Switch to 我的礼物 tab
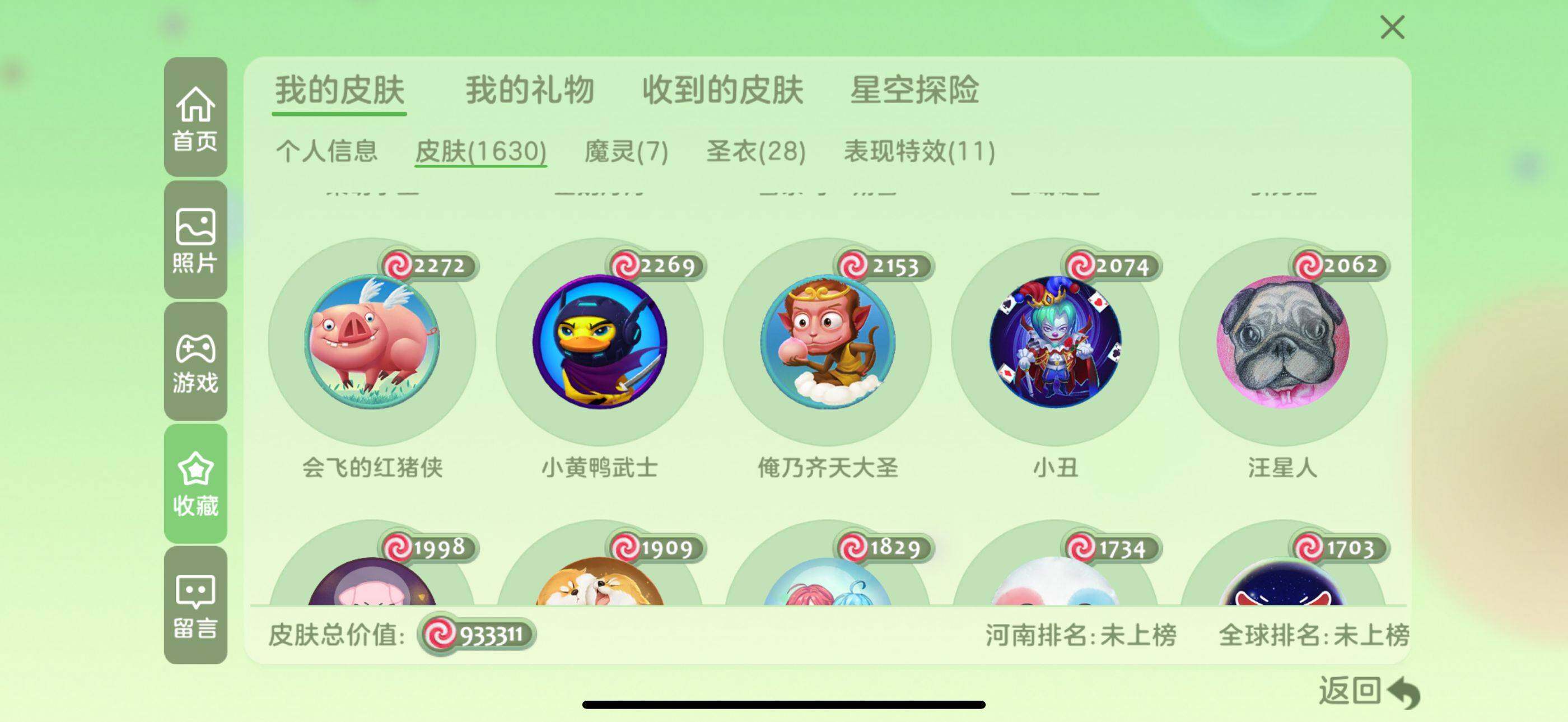 point(530,90)
